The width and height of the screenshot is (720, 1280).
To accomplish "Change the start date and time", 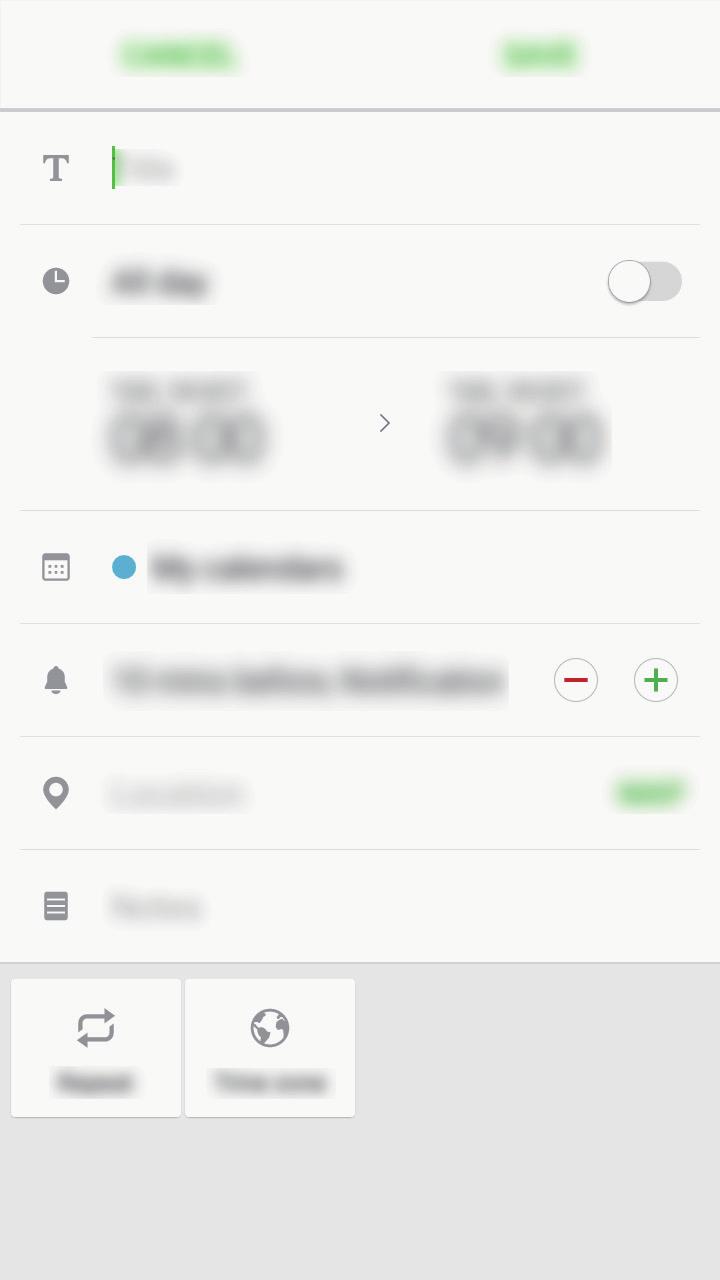I will point(187,422).
